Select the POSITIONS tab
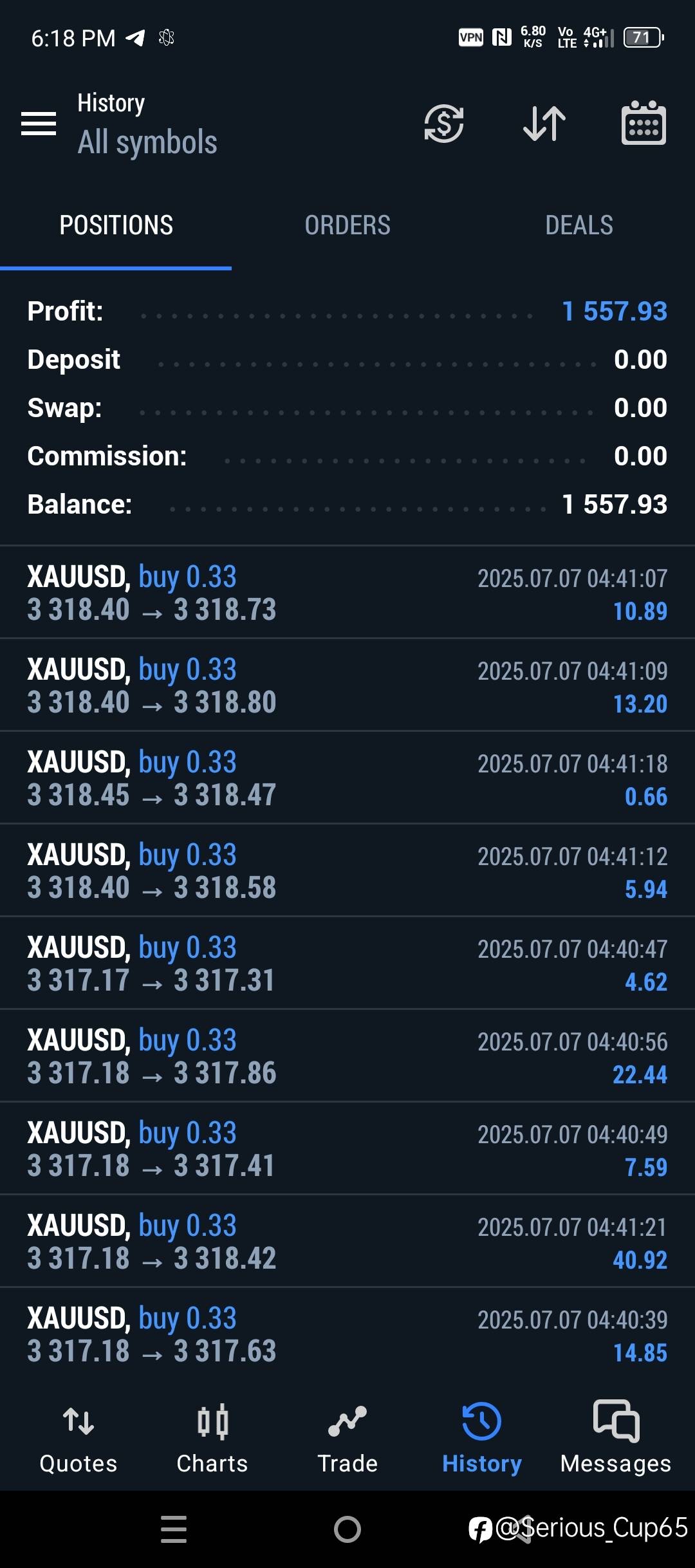This screenshot has width=695, height=1568. (x=116, y=225)
